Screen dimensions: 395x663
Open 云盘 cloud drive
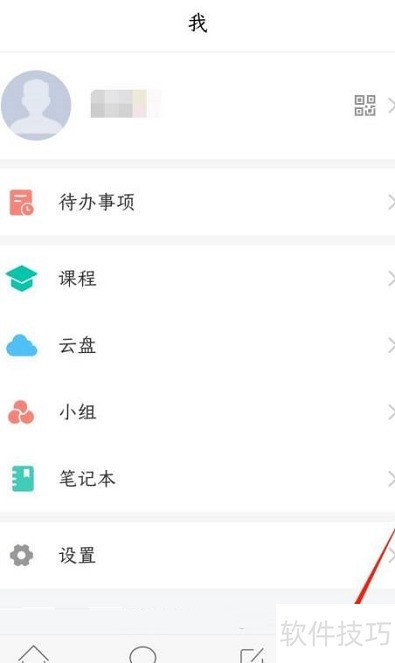pos(198,345)
